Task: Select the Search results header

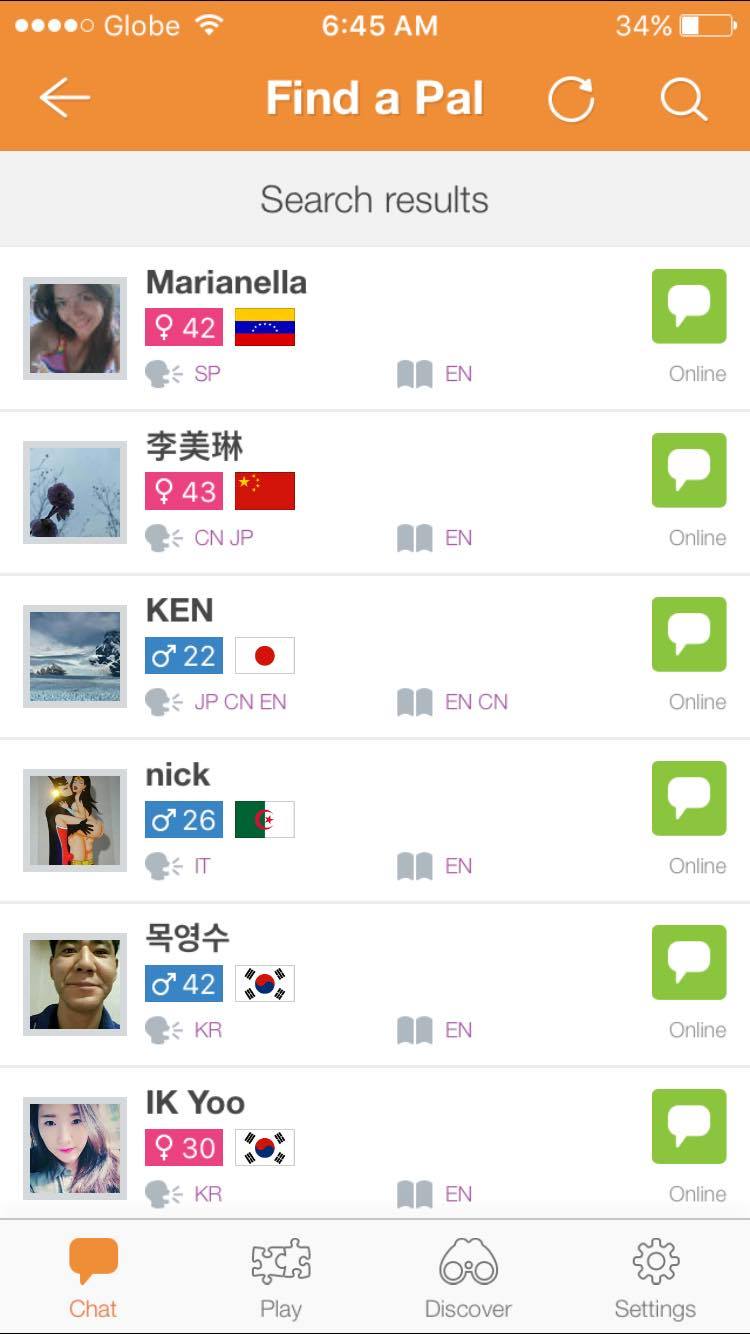Action: (x=375, y=199)
